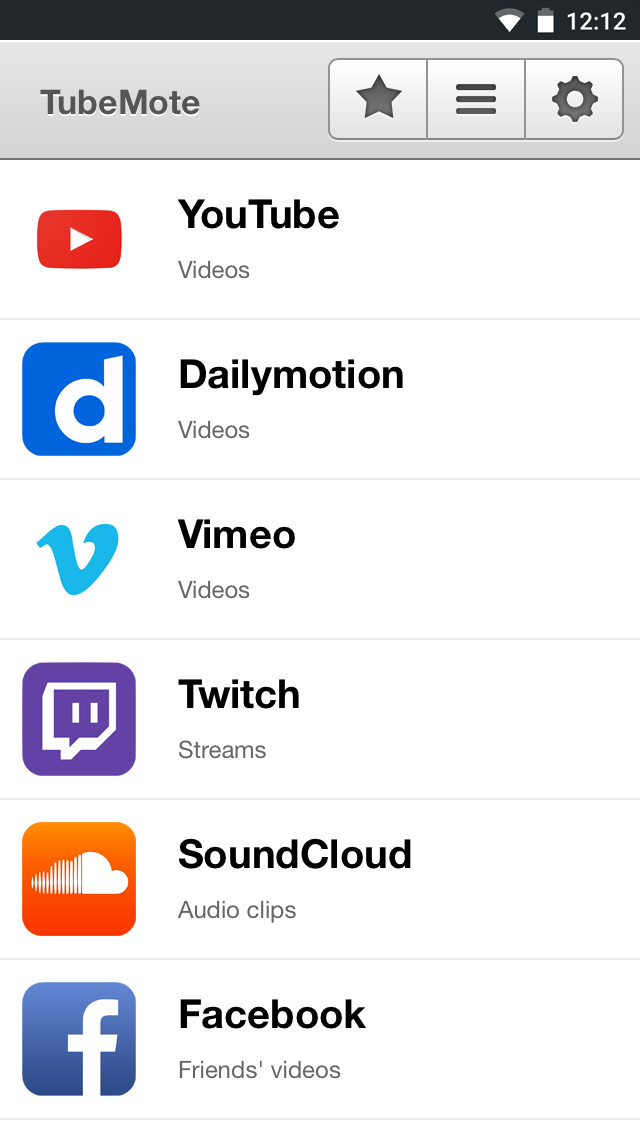
Task: Open Twitch streams
Action: [320, 720]
